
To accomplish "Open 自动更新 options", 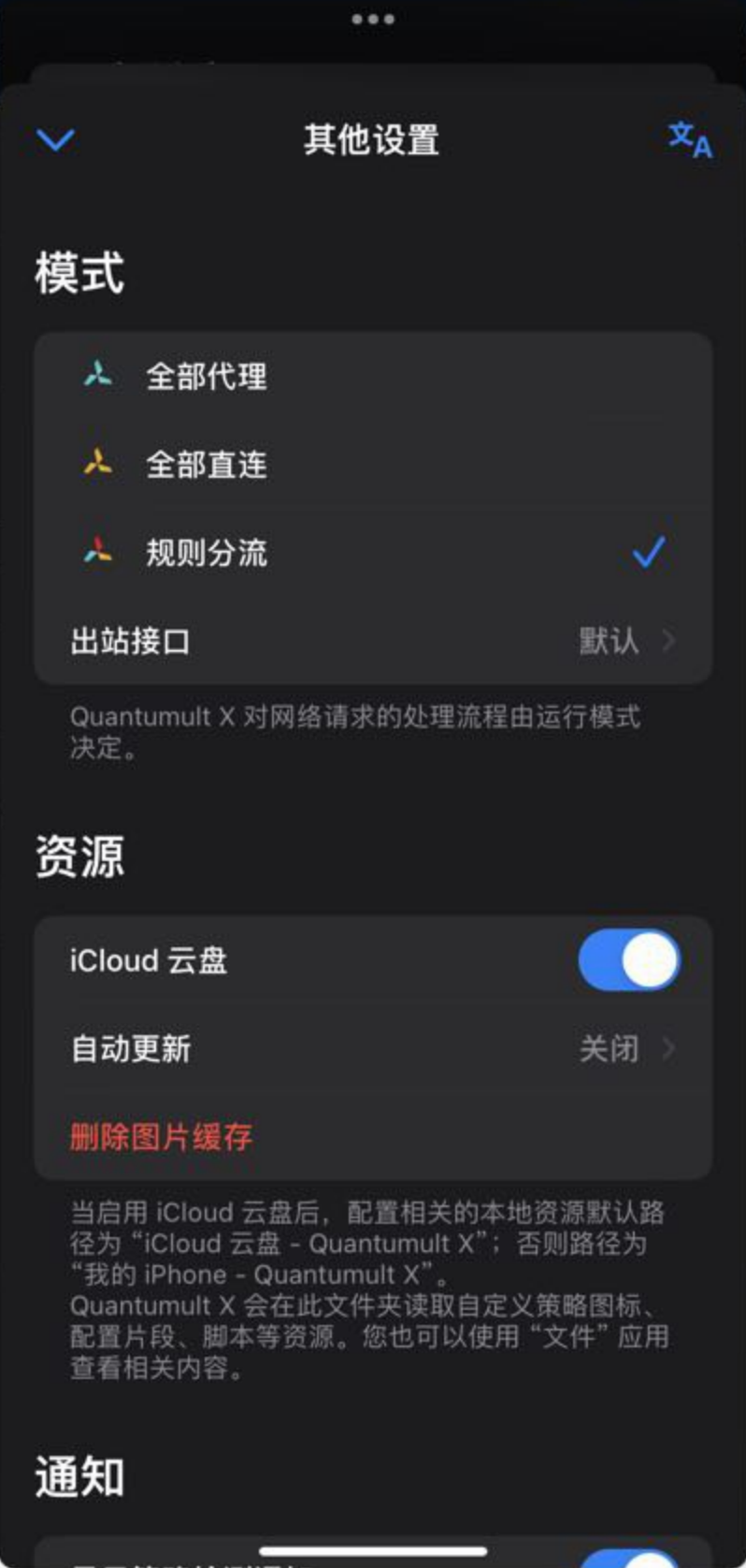I will tap(372, 1049).
